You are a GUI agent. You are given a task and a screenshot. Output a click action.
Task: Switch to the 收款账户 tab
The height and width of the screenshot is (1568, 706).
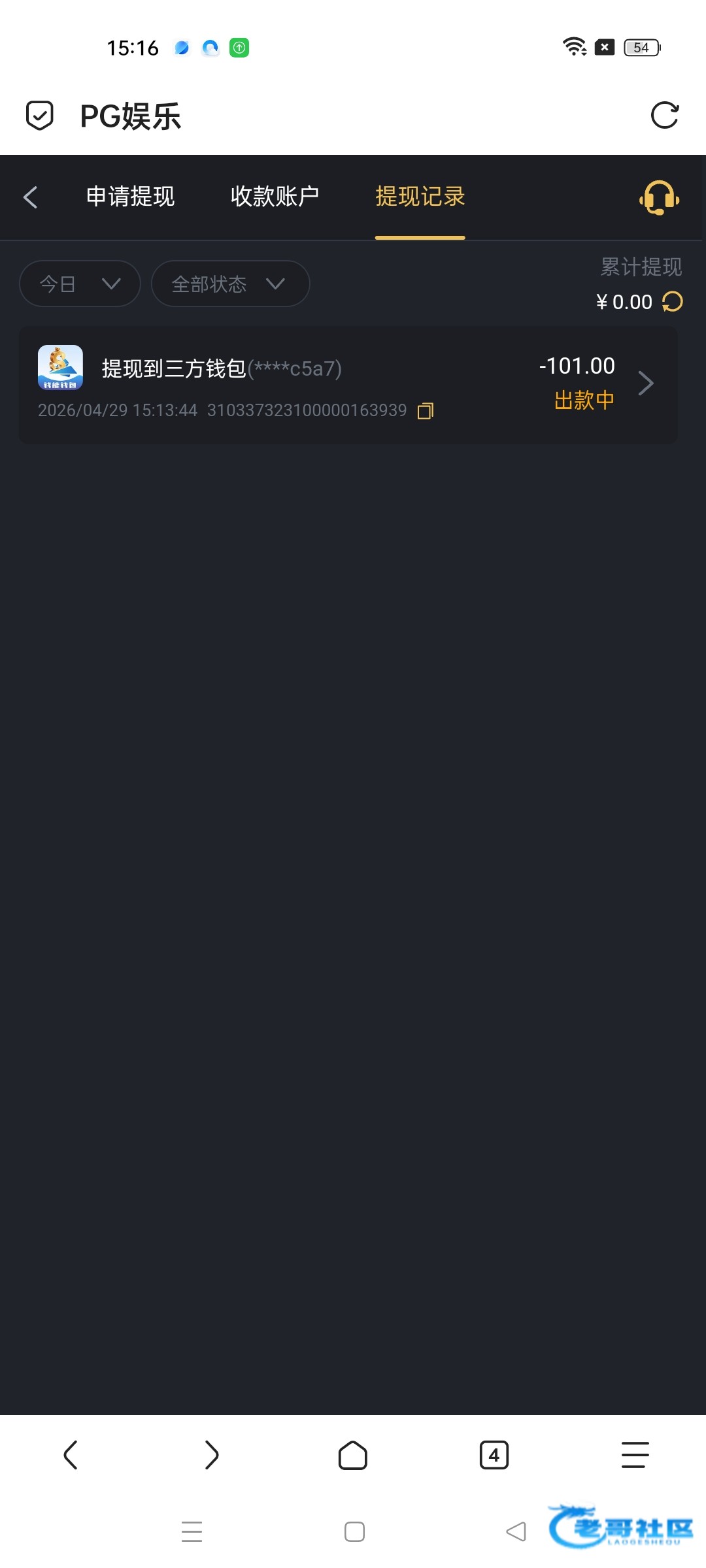(x=275, y=196)
